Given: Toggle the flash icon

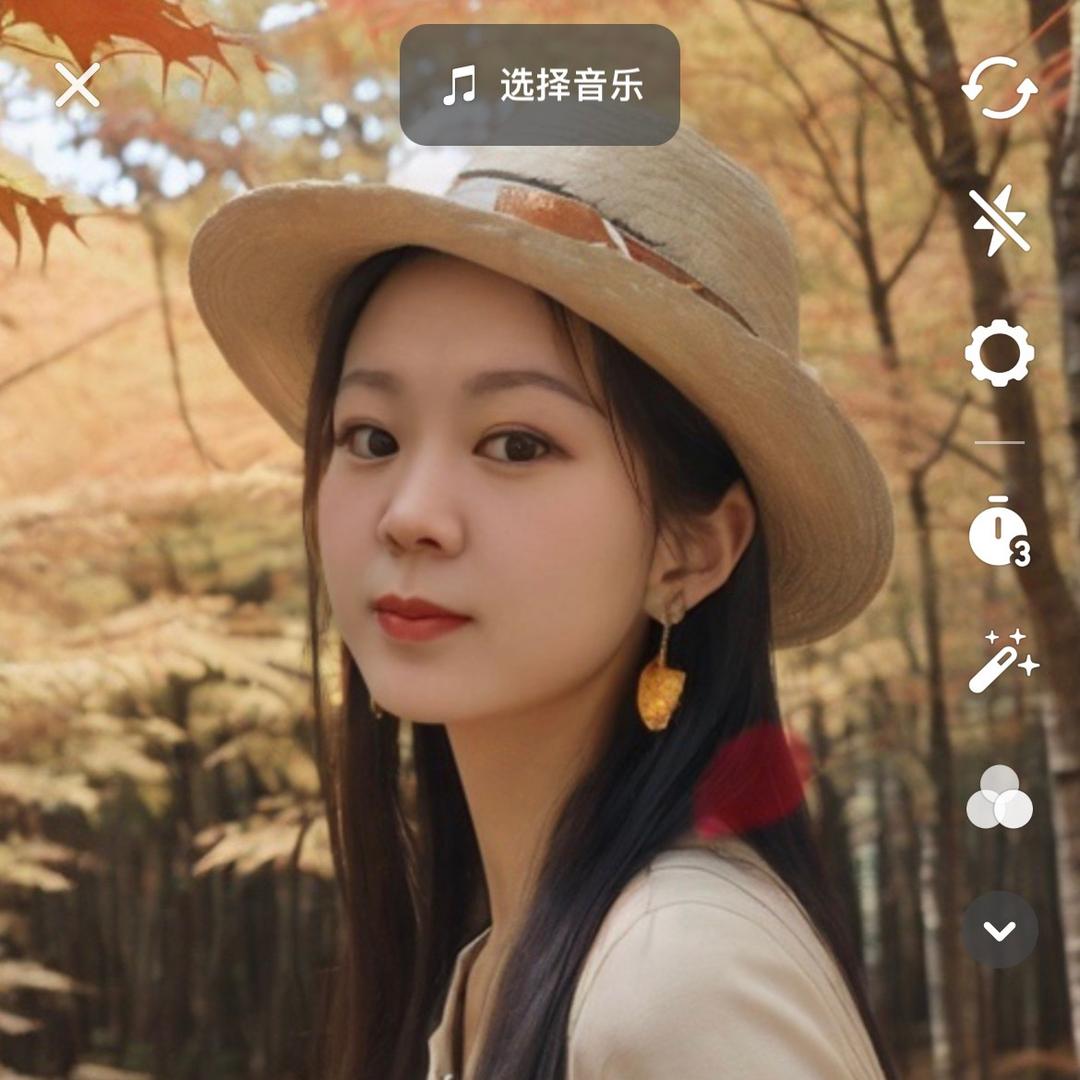Looking at the screenshot, I should pos(999,220).
